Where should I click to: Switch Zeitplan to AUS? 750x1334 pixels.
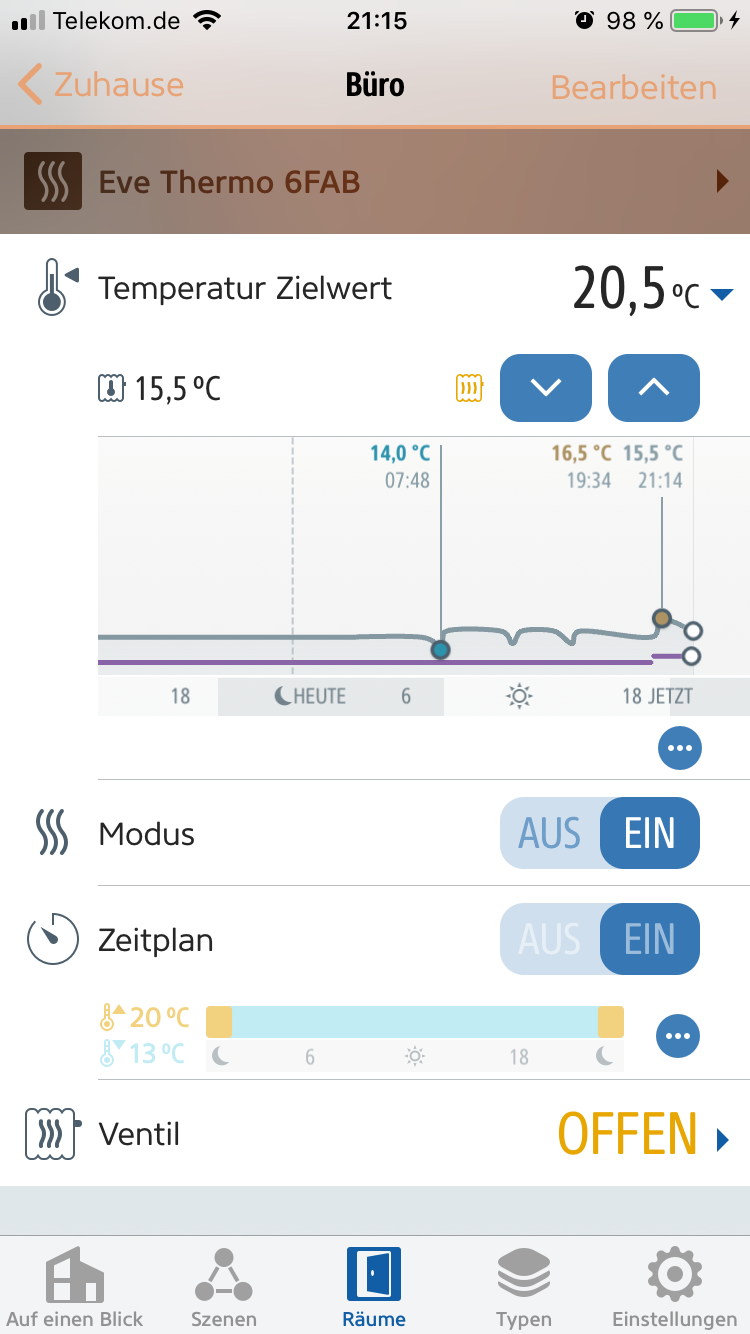point(550,939)
